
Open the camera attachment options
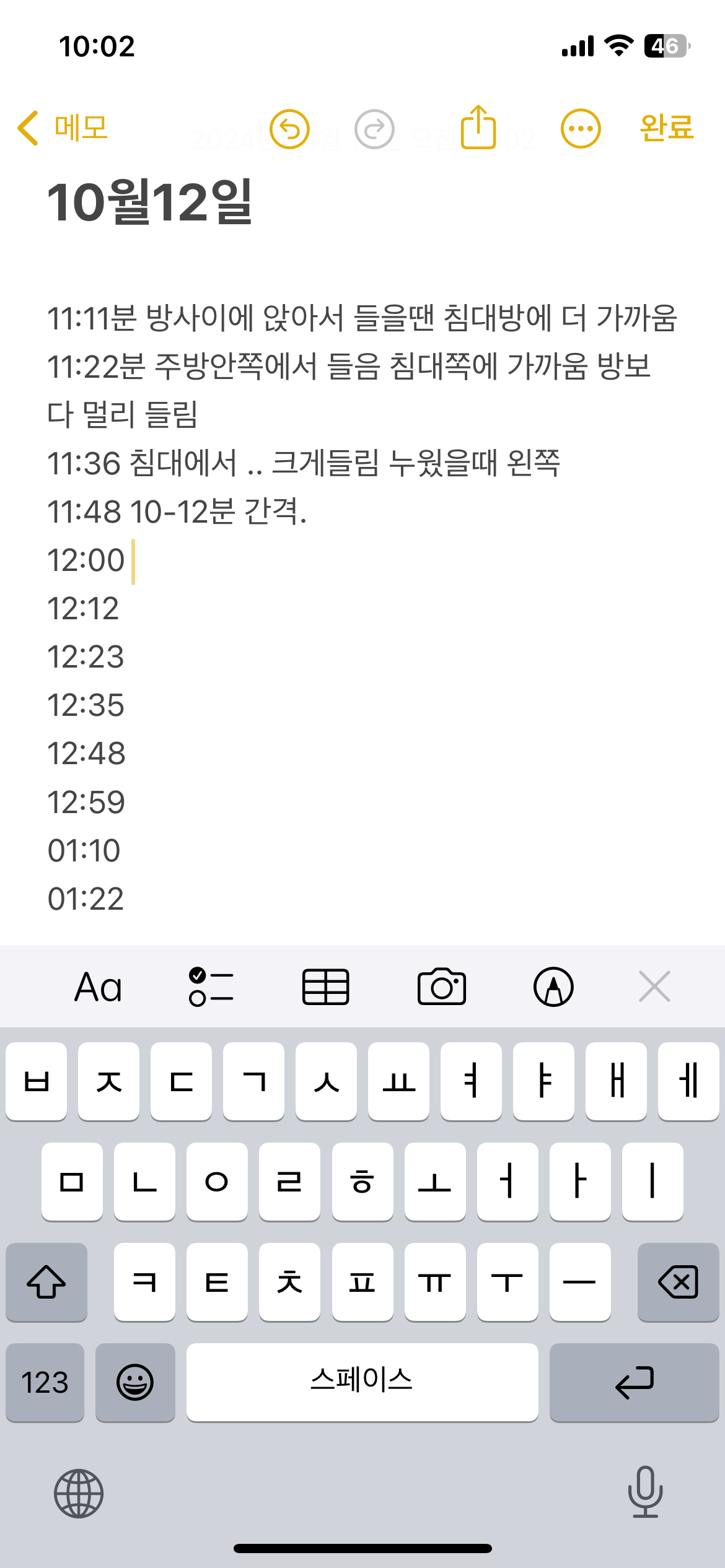tap(441, 987)
